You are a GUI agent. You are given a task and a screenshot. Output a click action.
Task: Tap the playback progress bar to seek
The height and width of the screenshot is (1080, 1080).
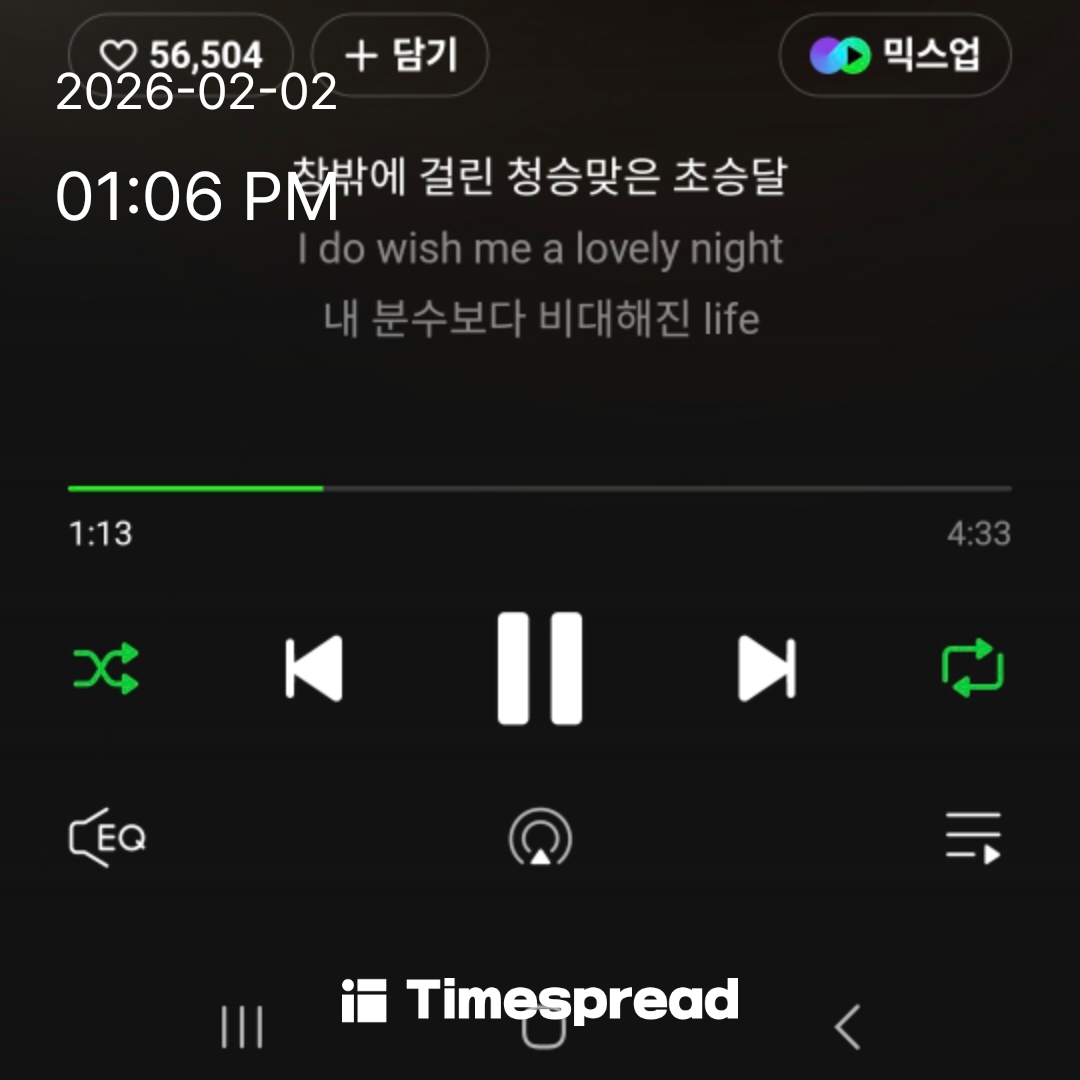tap(540, 488)
